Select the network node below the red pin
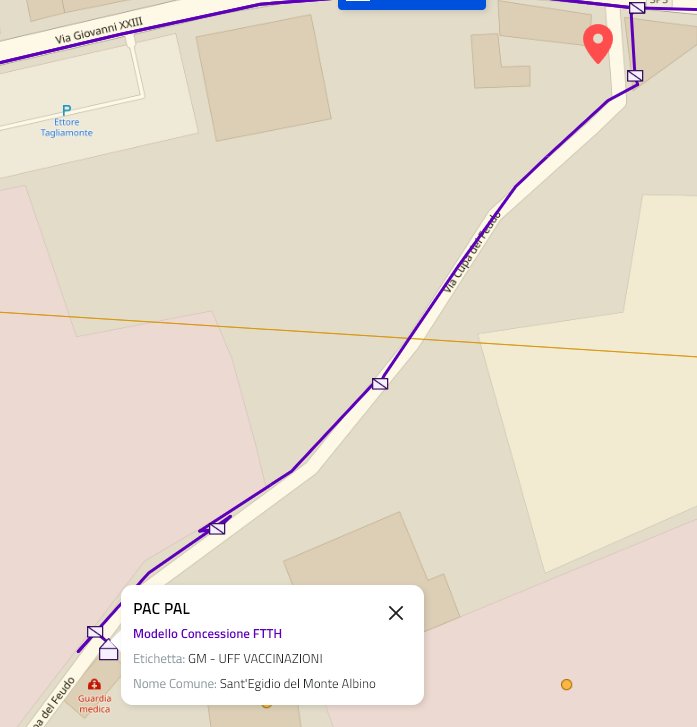This screenshot has width=697, height=727. coord(634,76)
